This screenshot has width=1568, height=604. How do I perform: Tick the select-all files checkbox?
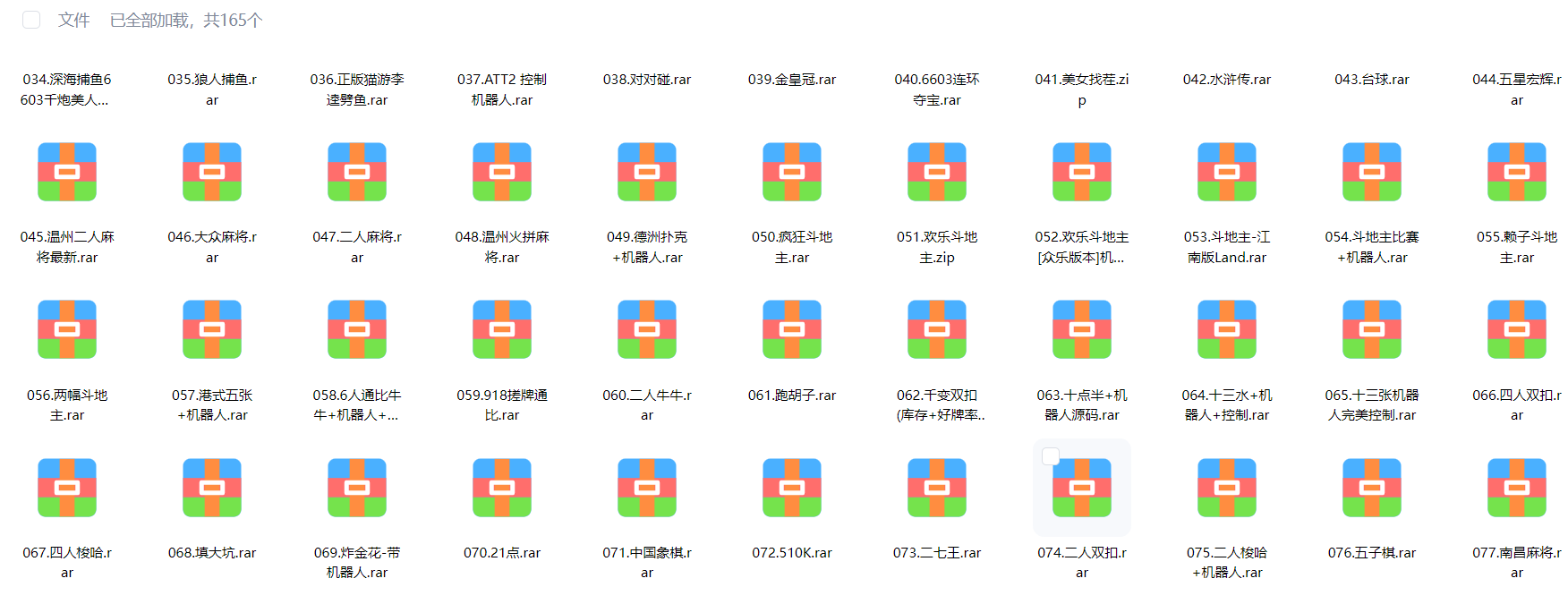[x=31, y=20]
